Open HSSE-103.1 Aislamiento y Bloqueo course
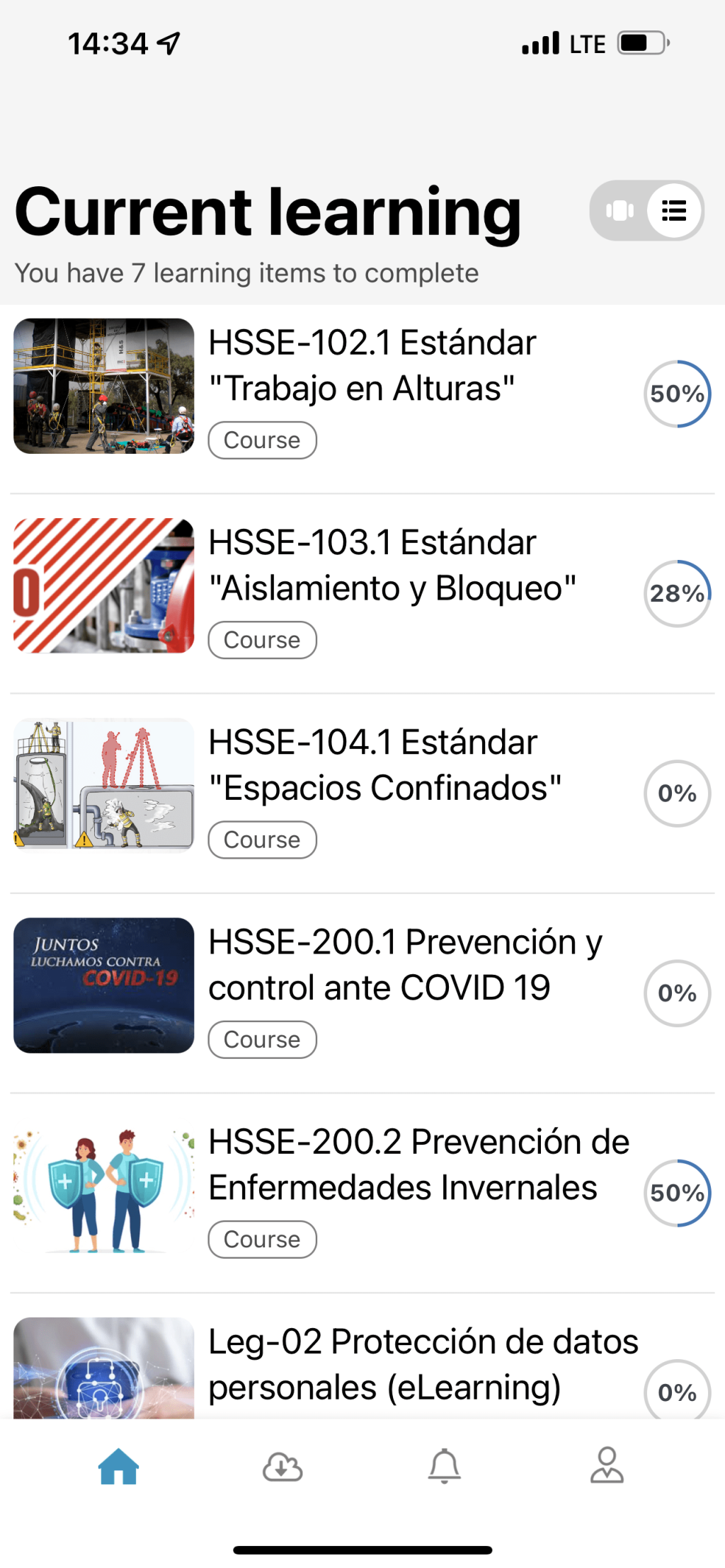The height and width of the screenshot is (1568, 725). coord(362,593)
